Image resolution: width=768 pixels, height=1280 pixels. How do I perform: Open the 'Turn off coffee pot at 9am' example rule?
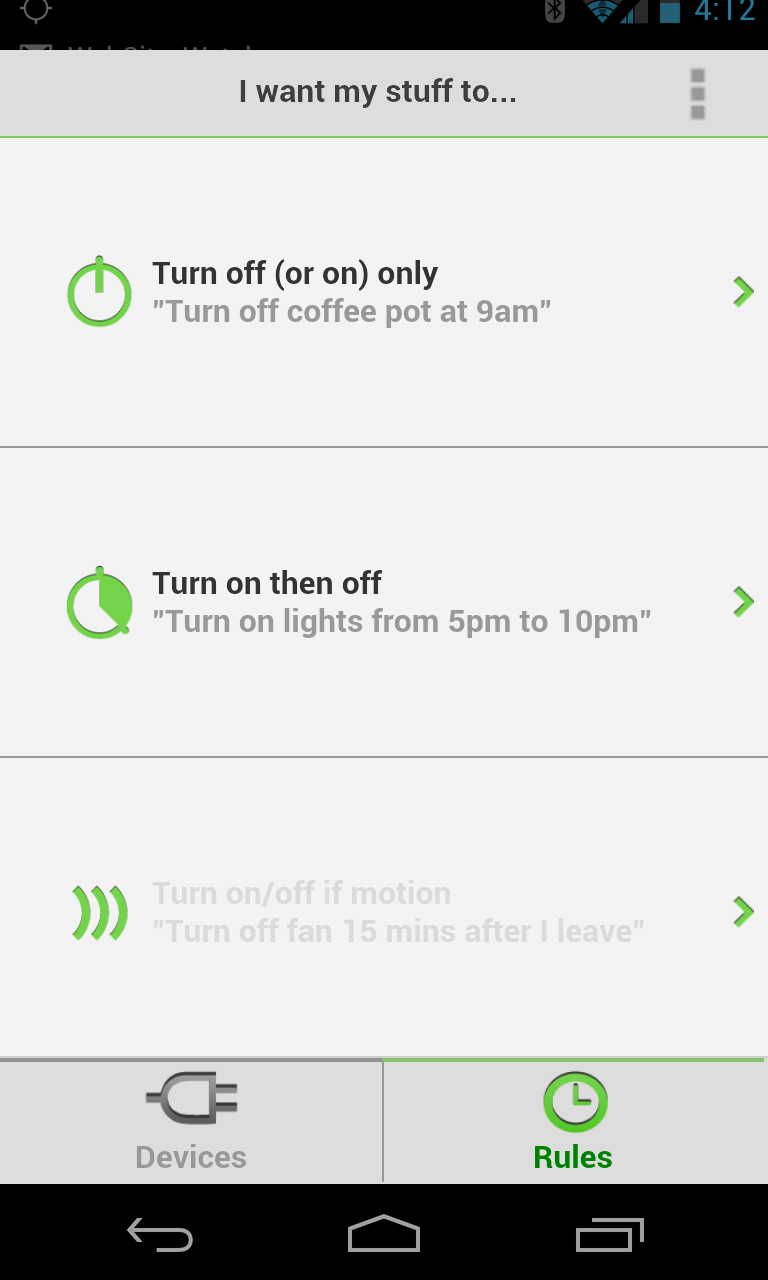click(350, 310)
